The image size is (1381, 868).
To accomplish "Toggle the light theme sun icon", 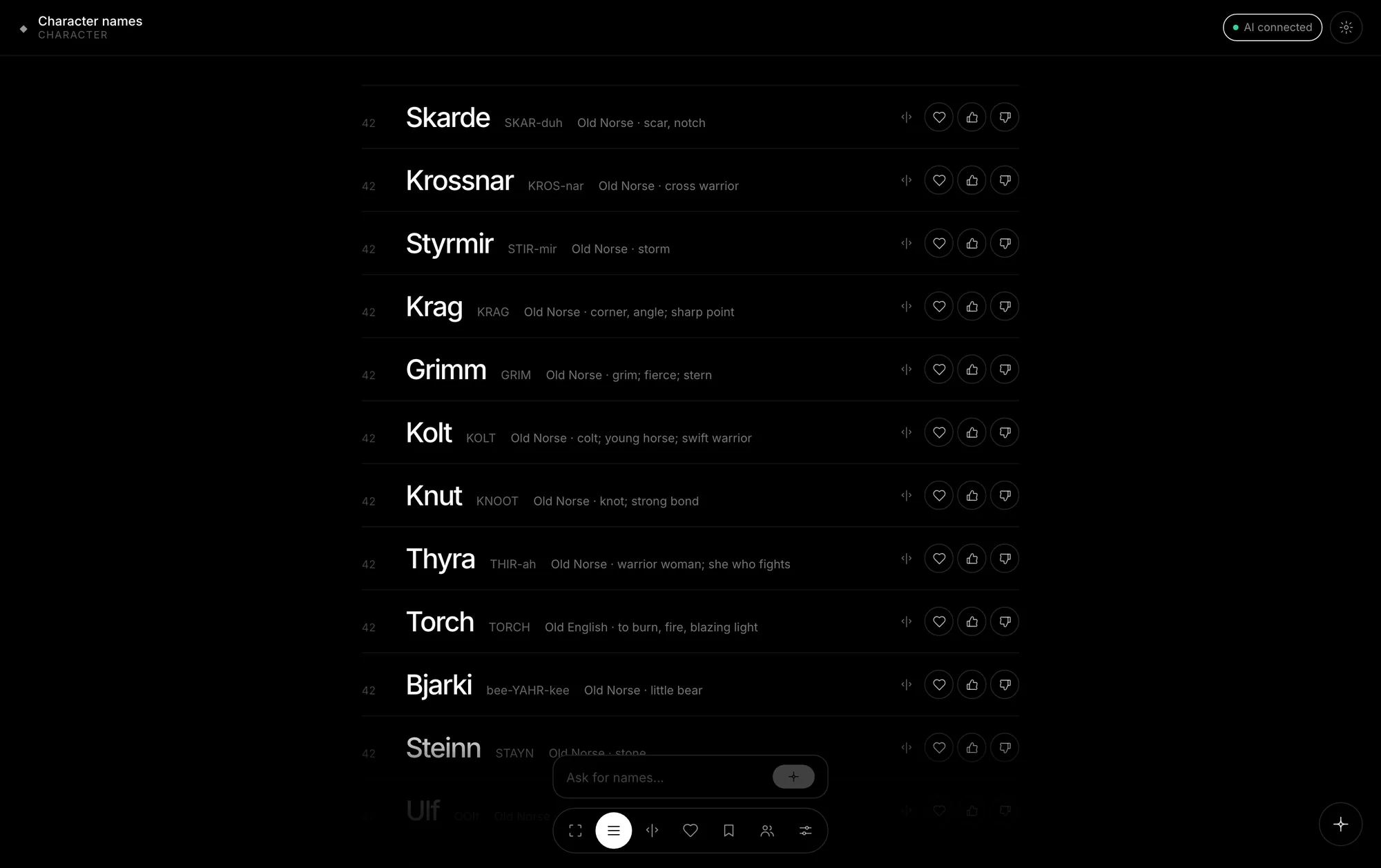I will 1346,28.
